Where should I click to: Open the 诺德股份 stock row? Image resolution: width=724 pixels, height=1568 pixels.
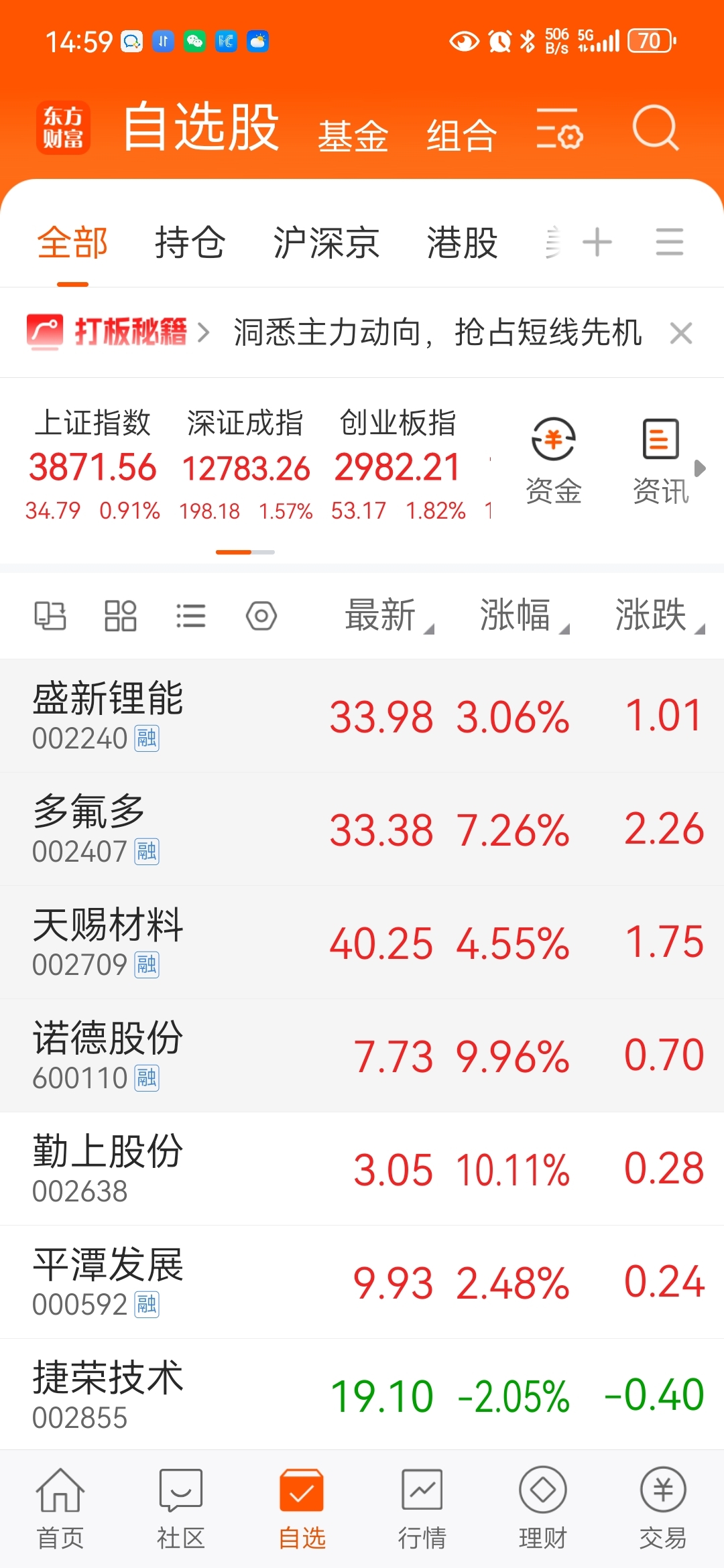[362, 1055]
